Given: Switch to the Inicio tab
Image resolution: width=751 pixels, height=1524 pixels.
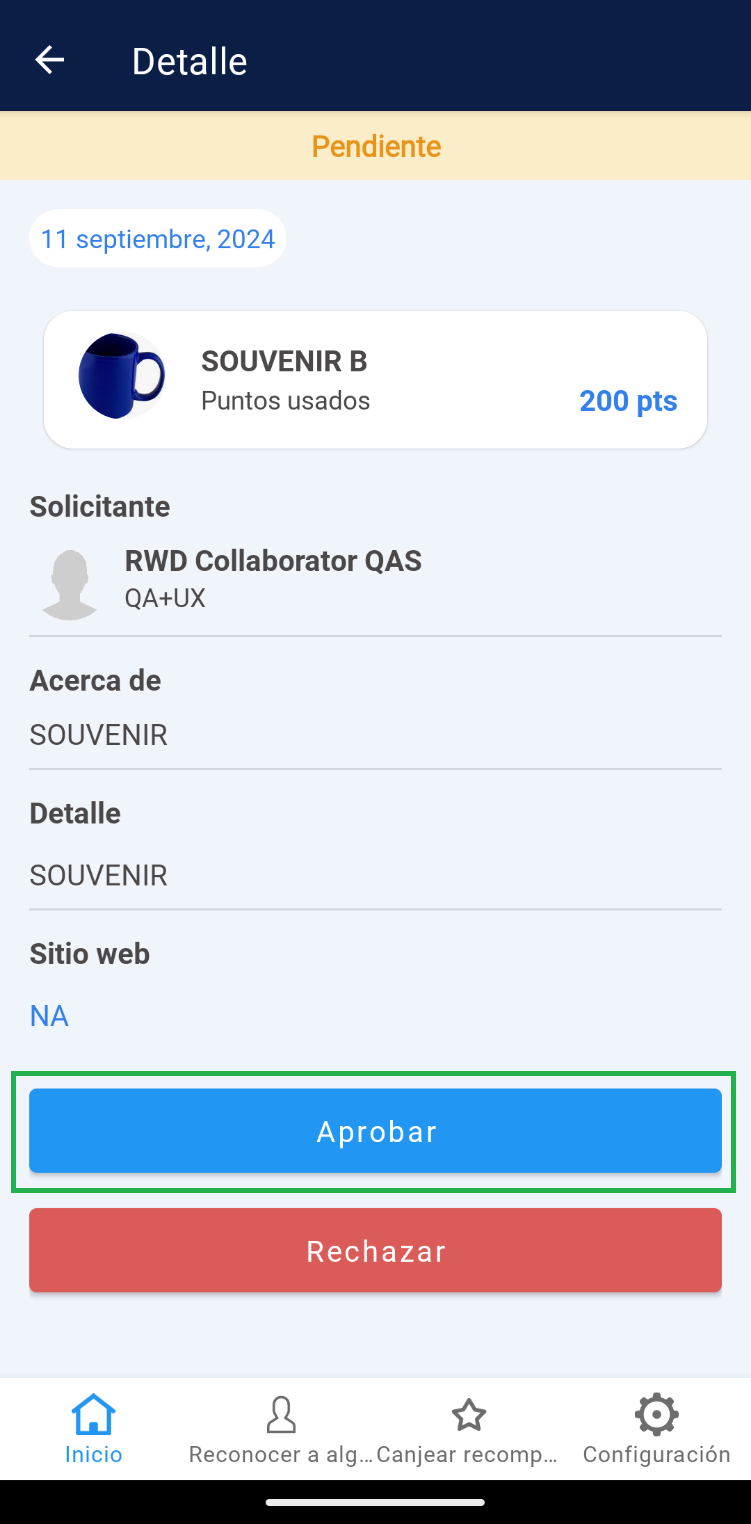Looking at the screenshot, I should pos(94,1430).
